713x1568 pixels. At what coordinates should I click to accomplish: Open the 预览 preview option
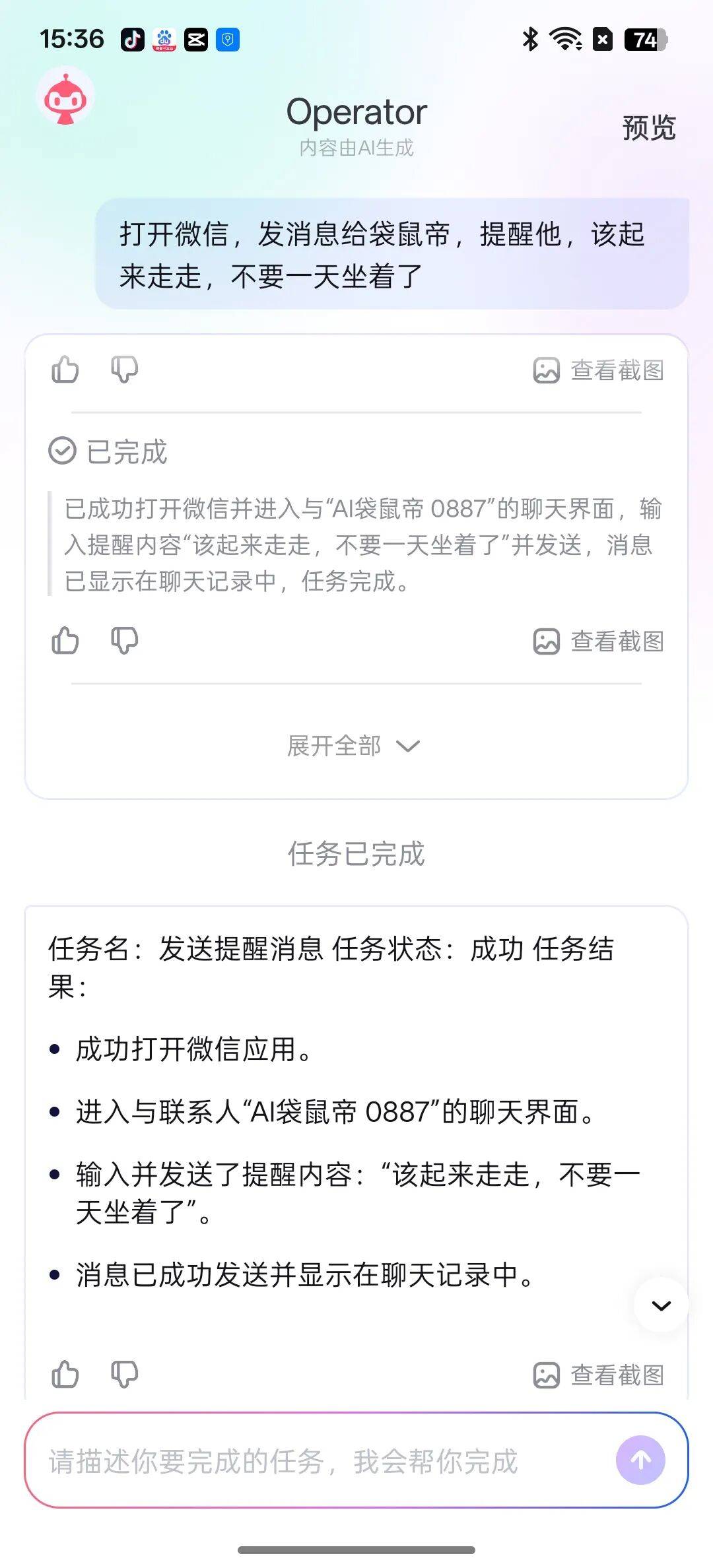(x=648, y=127)
